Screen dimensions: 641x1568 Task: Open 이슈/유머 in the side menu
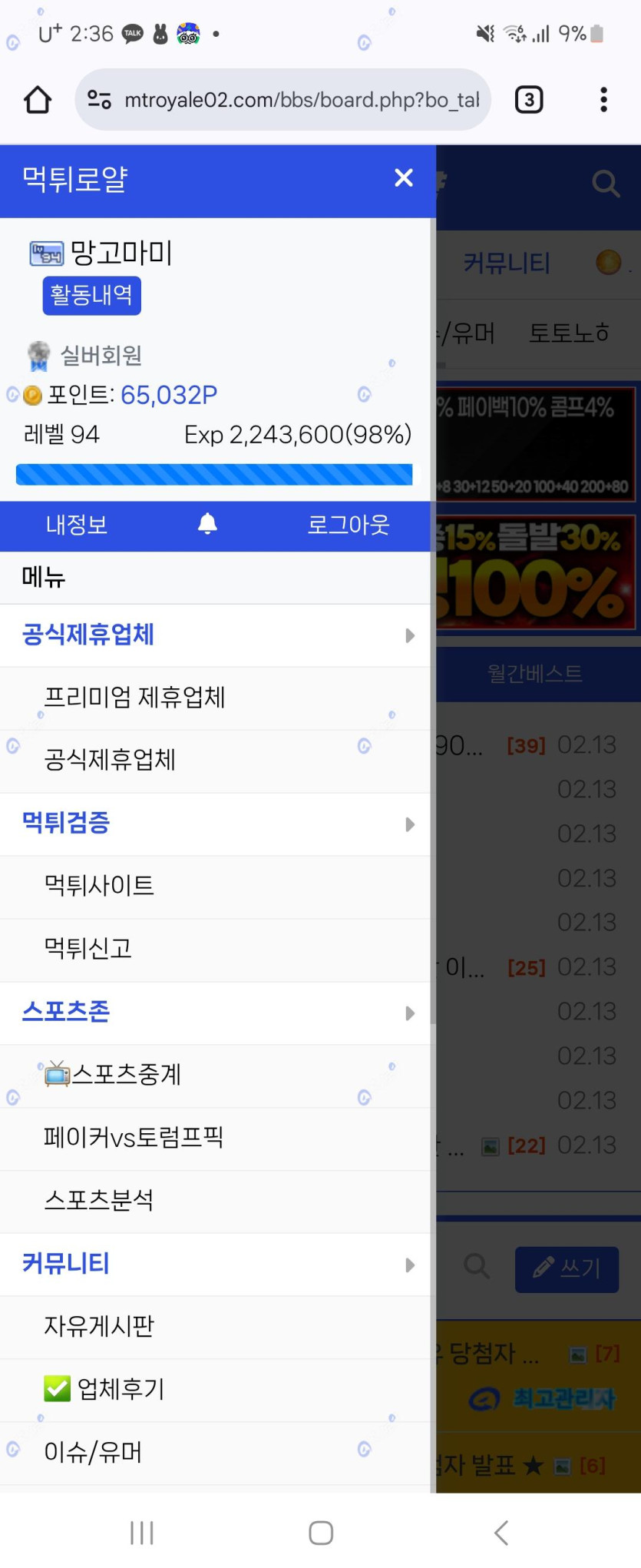(x=93, y=1452)
